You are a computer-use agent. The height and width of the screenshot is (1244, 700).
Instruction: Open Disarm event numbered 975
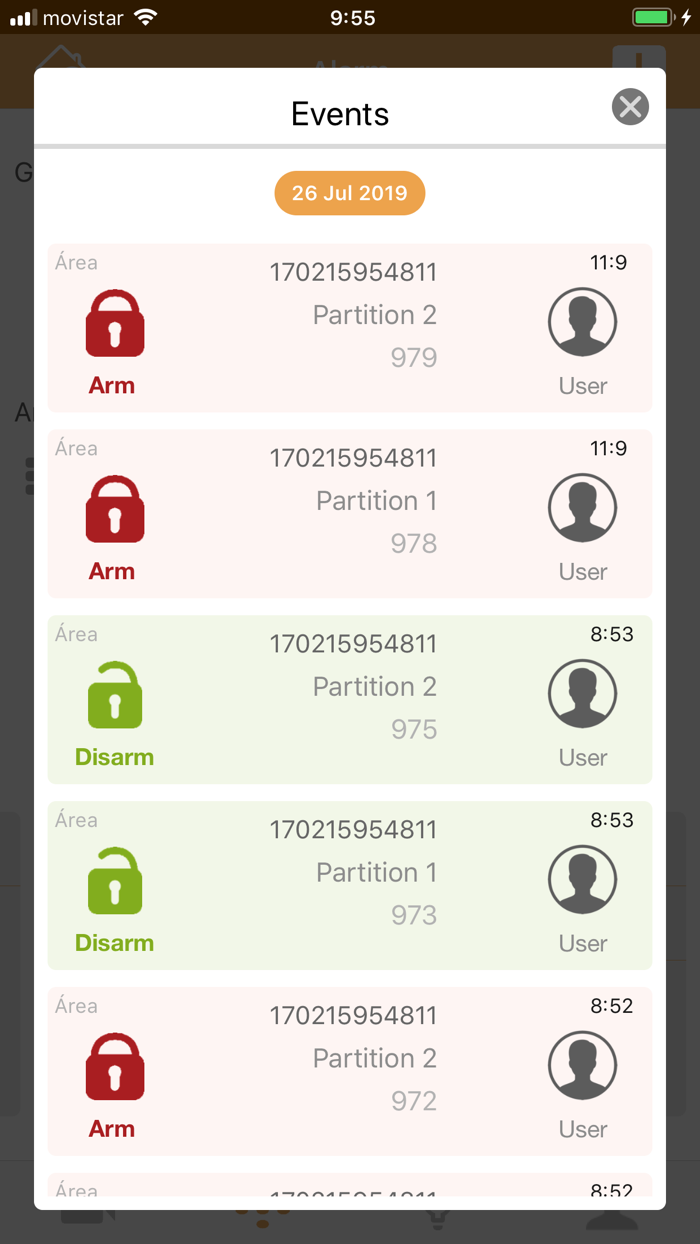coord(350,700)
